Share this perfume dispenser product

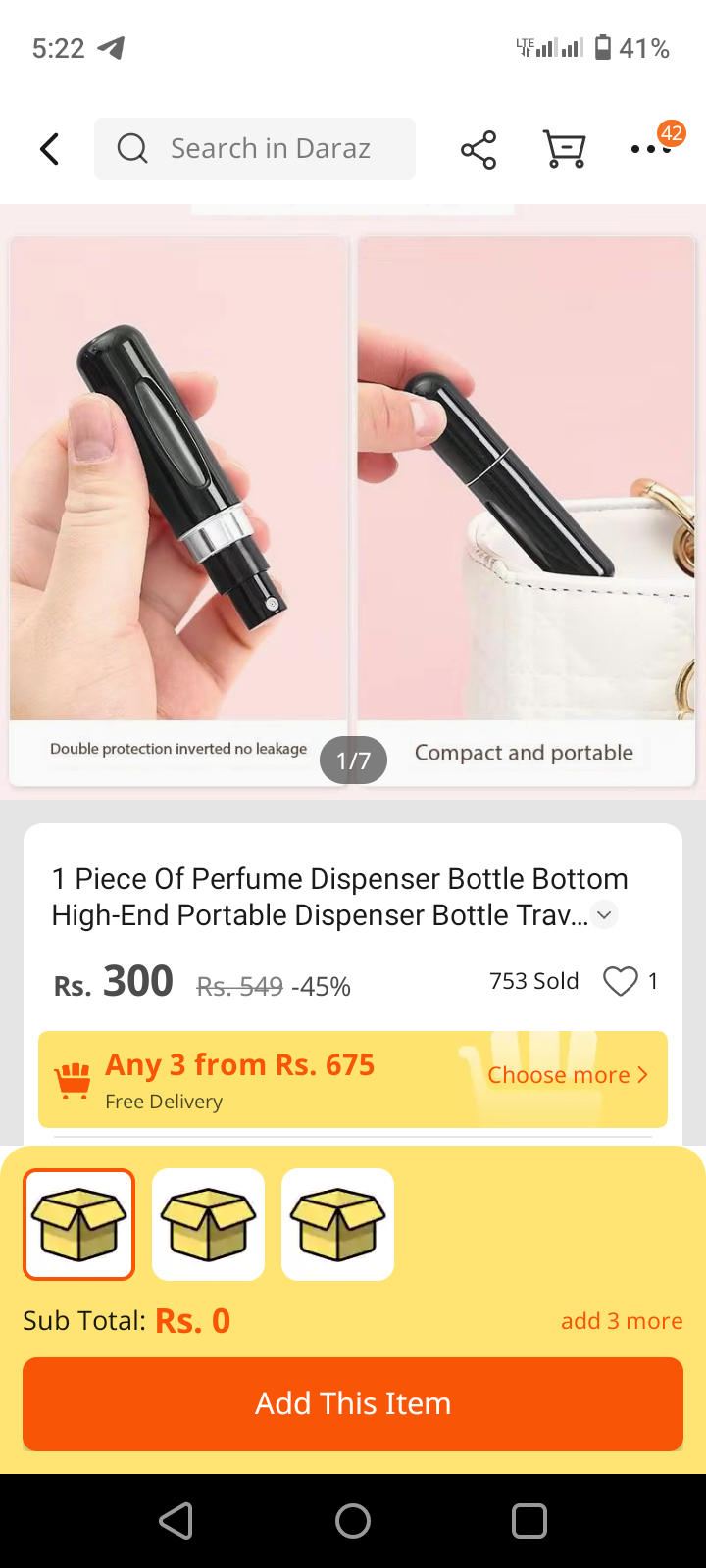pyautogui.click(x=479, y=149)
